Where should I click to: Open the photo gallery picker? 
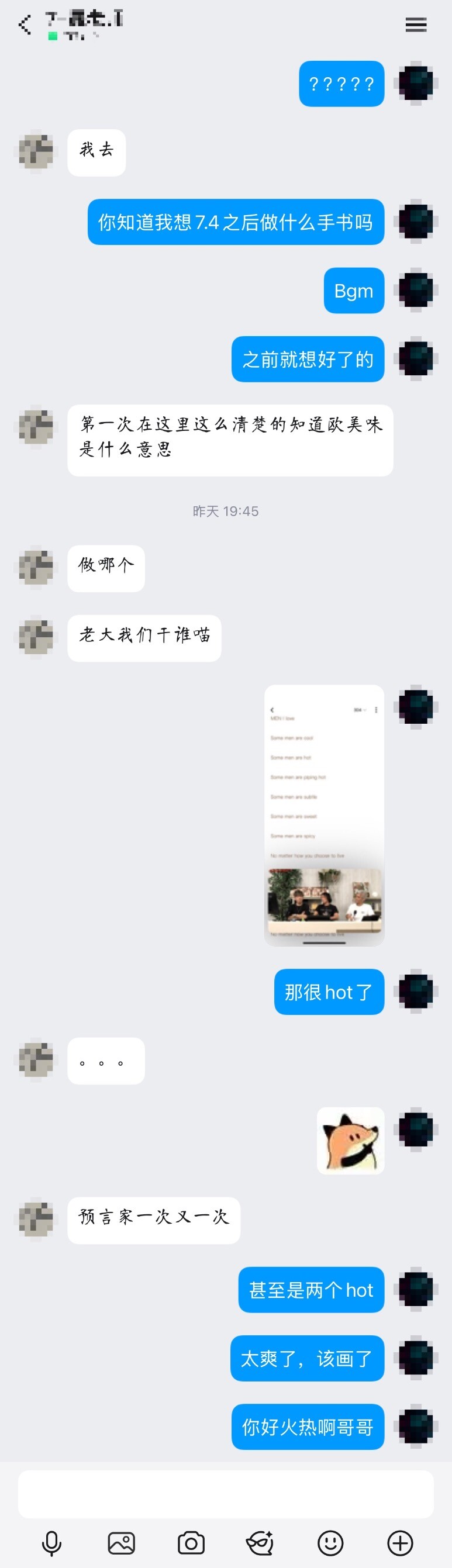(121, 1542)
